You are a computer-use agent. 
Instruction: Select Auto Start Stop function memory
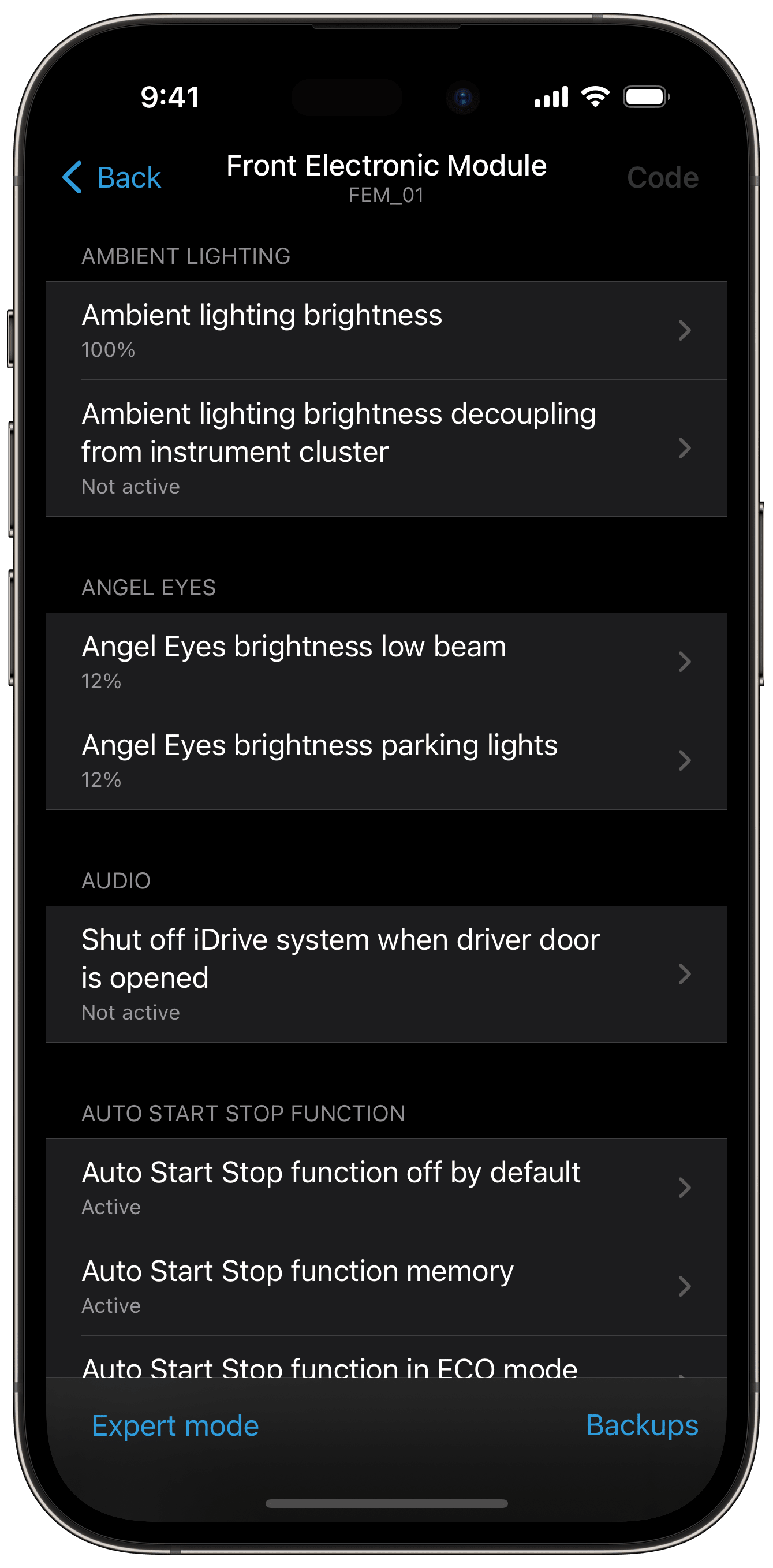(x=386, y=1286)
